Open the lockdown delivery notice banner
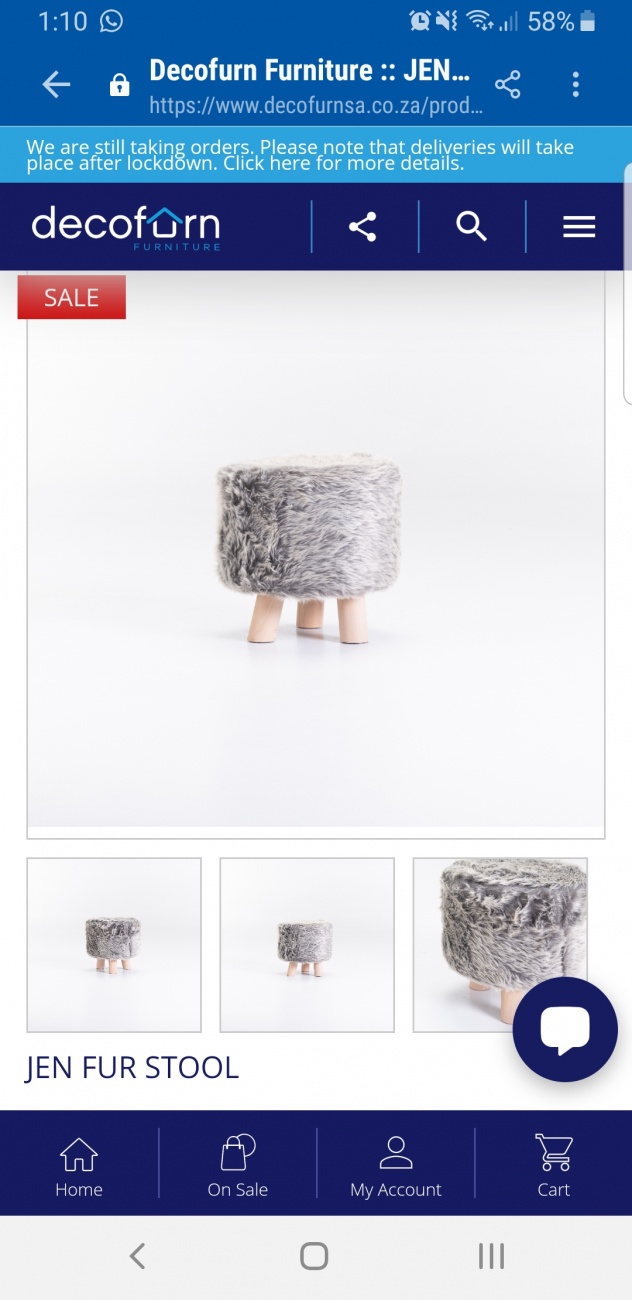This screenshot has height=1300, width=632. pos(300,155)
